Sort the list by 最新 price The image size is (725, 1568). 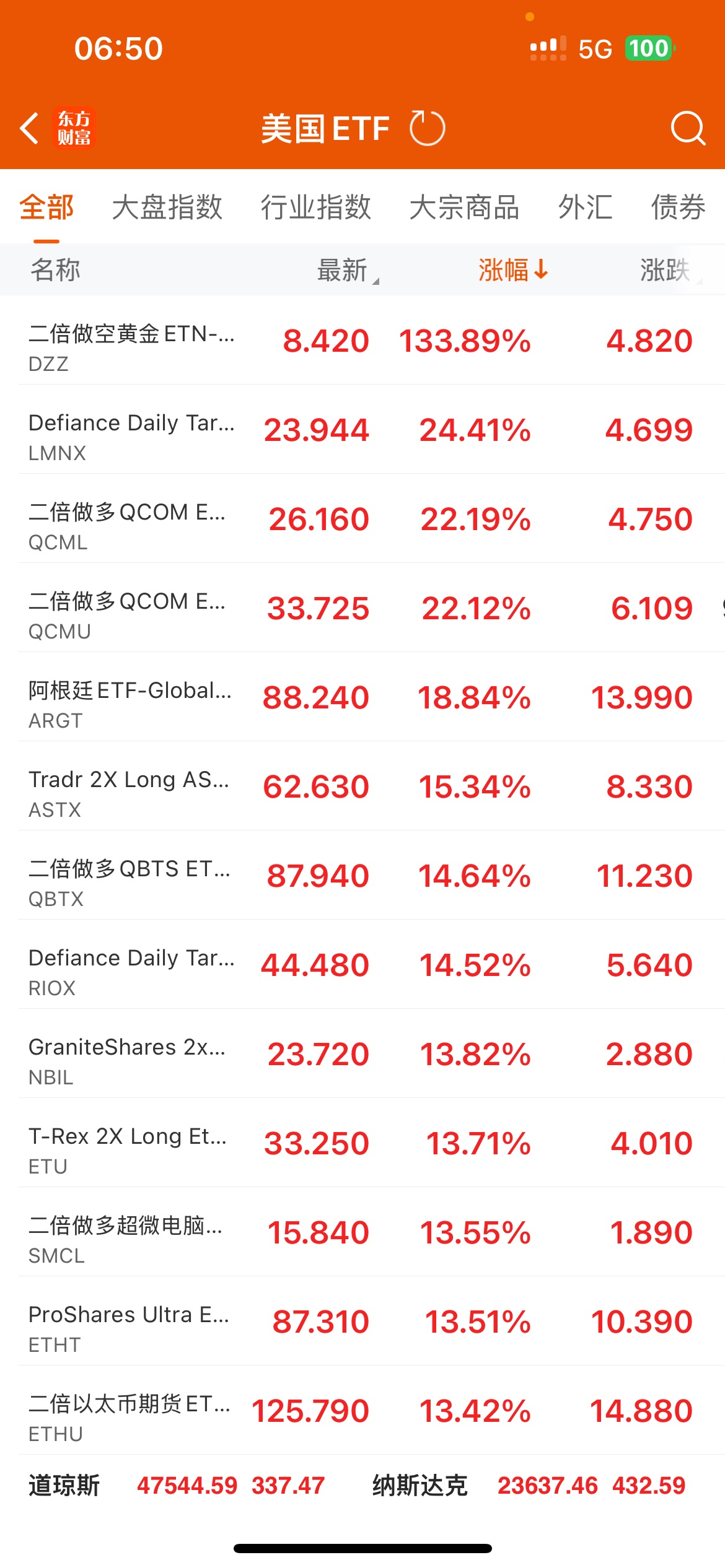[x=343, y=270]
